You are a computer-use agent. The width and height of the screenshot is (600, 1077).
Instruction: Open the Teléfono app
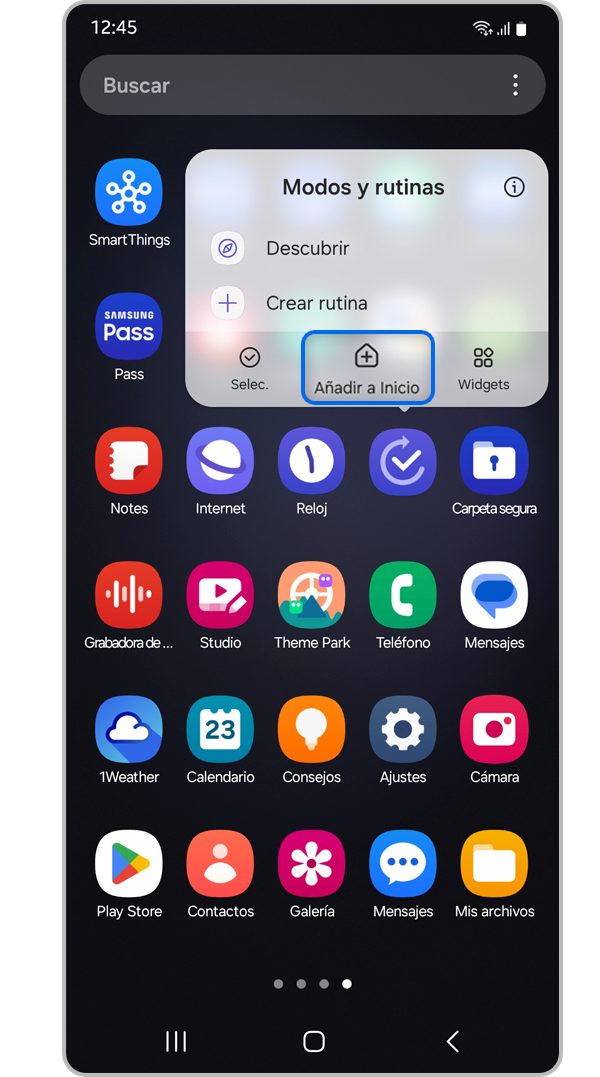[x=403, y=595]
